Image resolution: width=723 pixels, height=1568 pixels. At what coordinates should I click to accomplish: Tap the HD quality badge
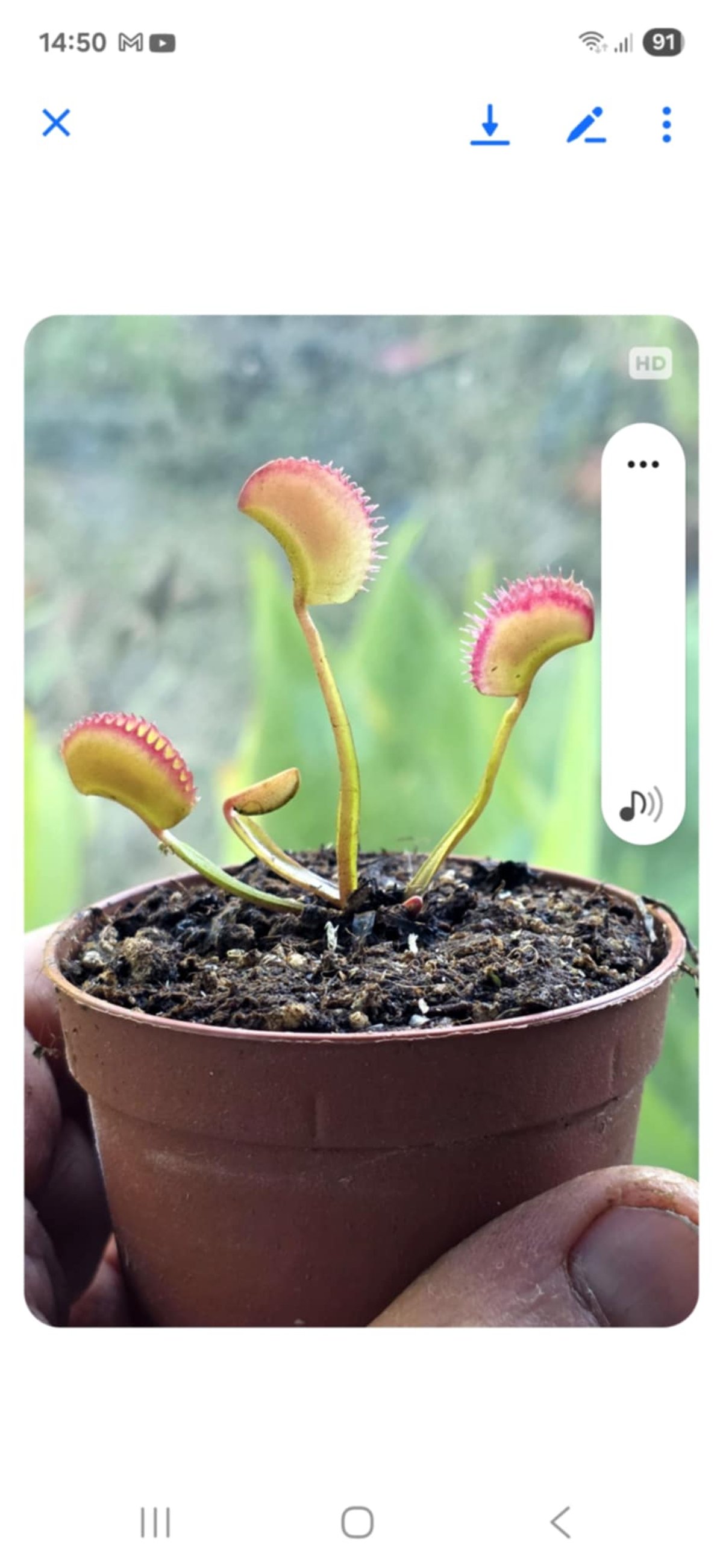coord(650,364)
